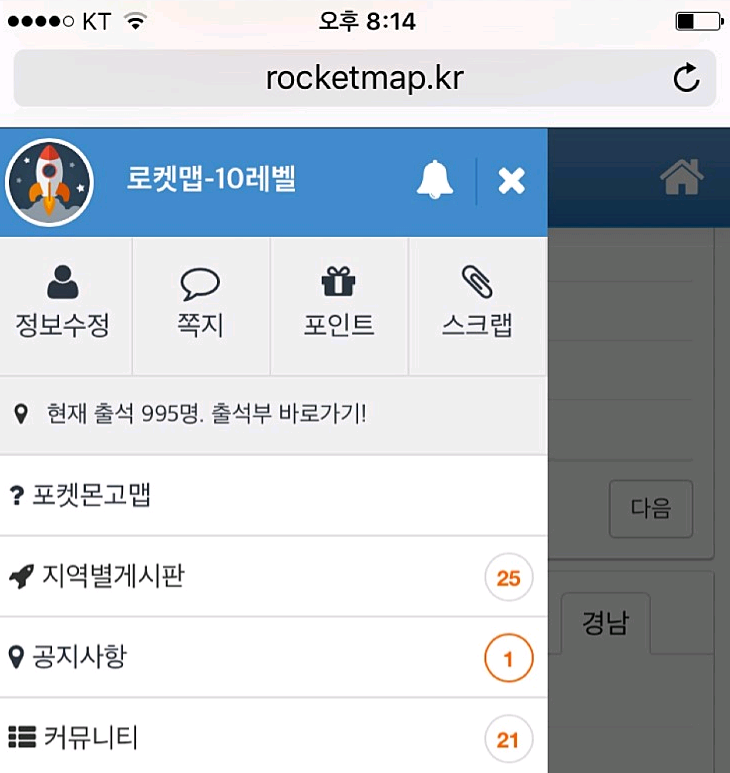Open 정보수정 profile edit

coord(64,305)
